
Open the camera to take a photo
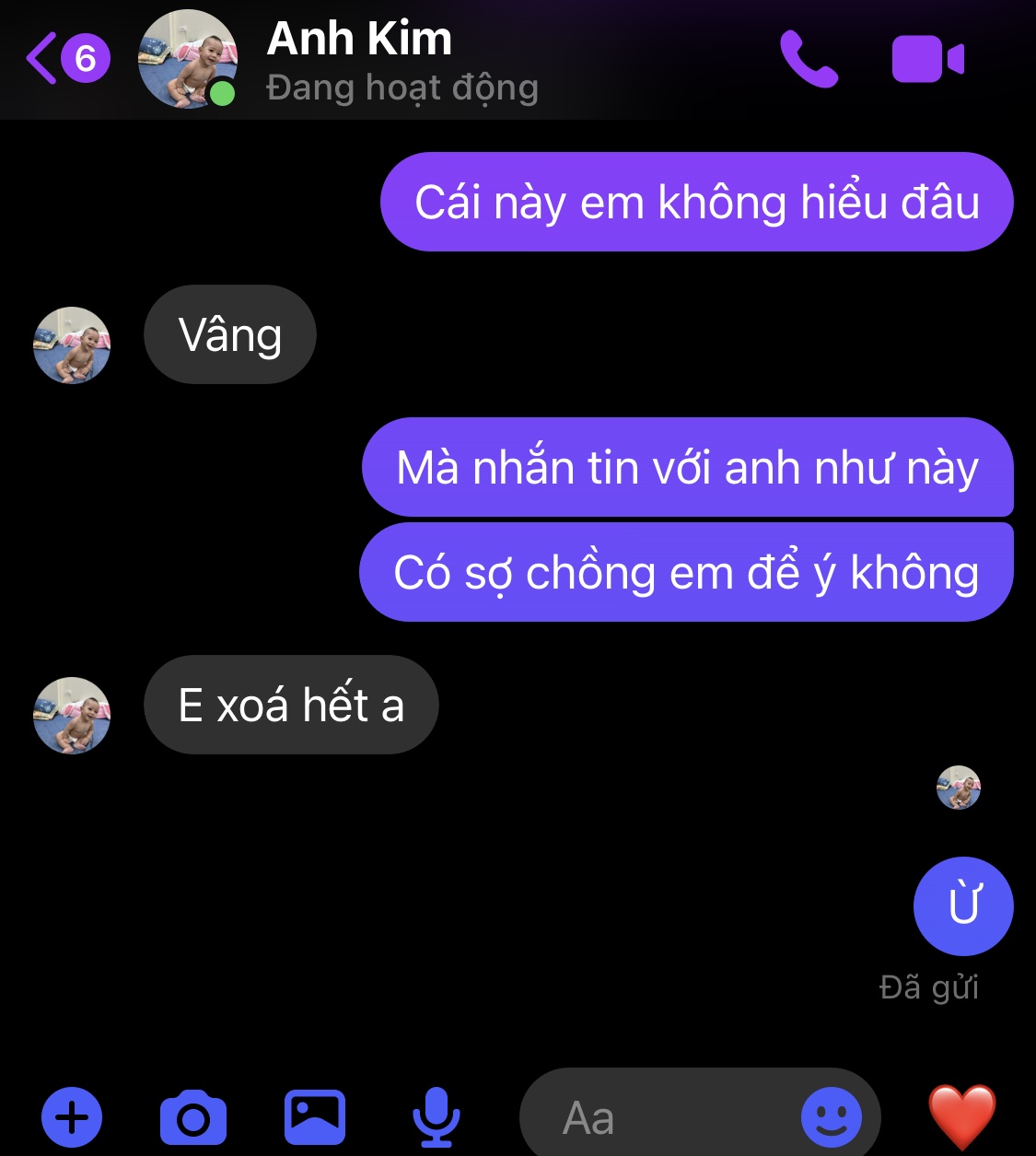192,1117
